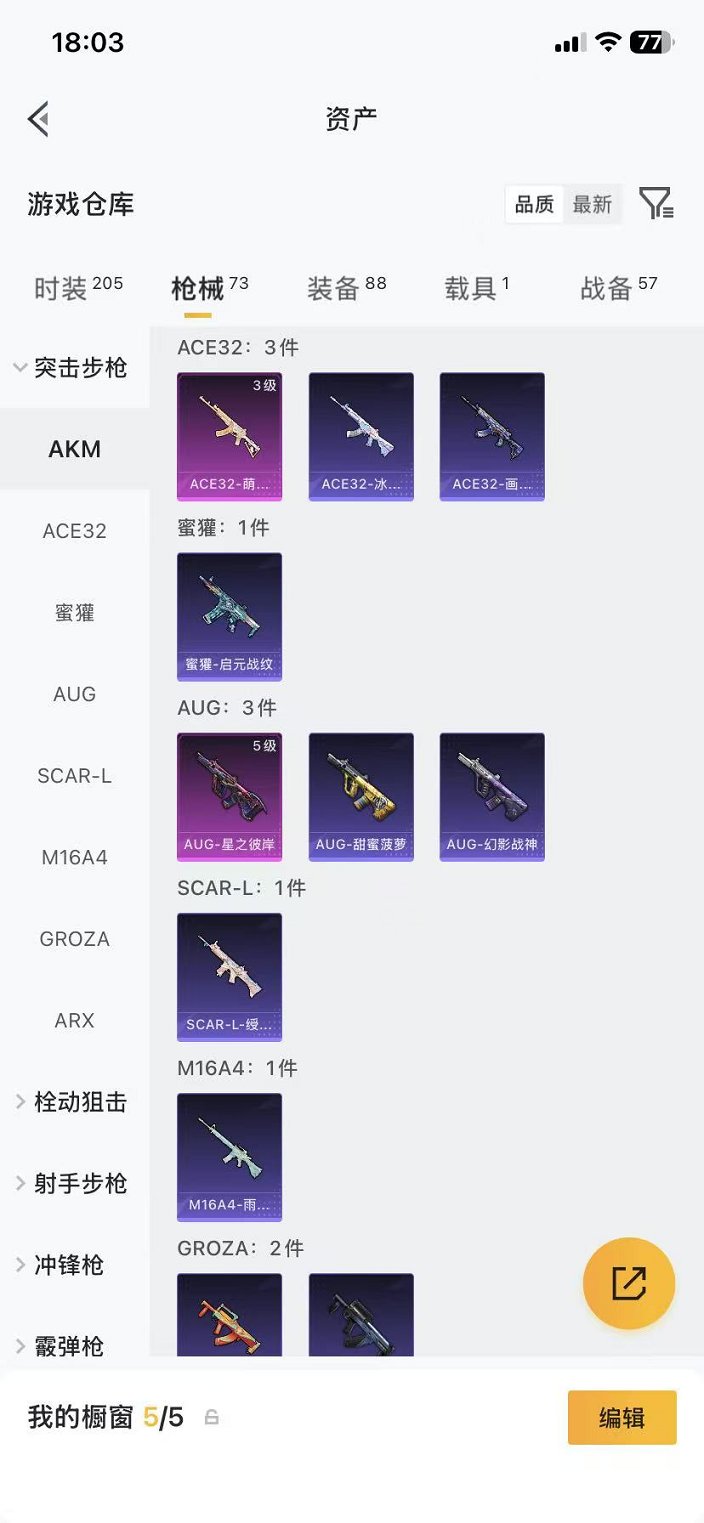This screenshot has width=704, height=1523.
Task: Open the AUG-星之彼岸 skin card
Action: [229, 796]
